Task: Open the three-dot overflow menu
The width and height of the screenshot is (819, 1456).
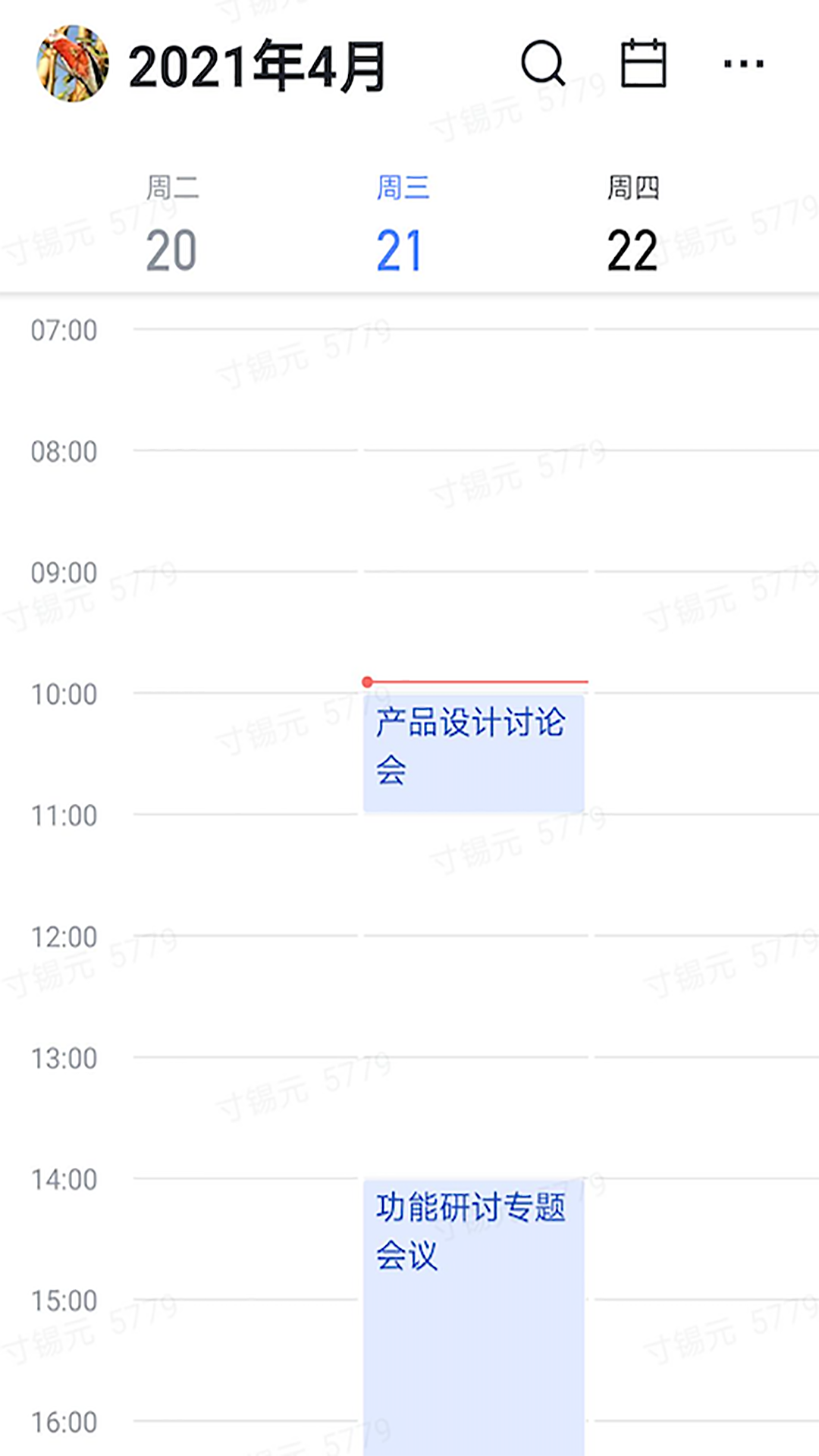Action: (743, 64)
